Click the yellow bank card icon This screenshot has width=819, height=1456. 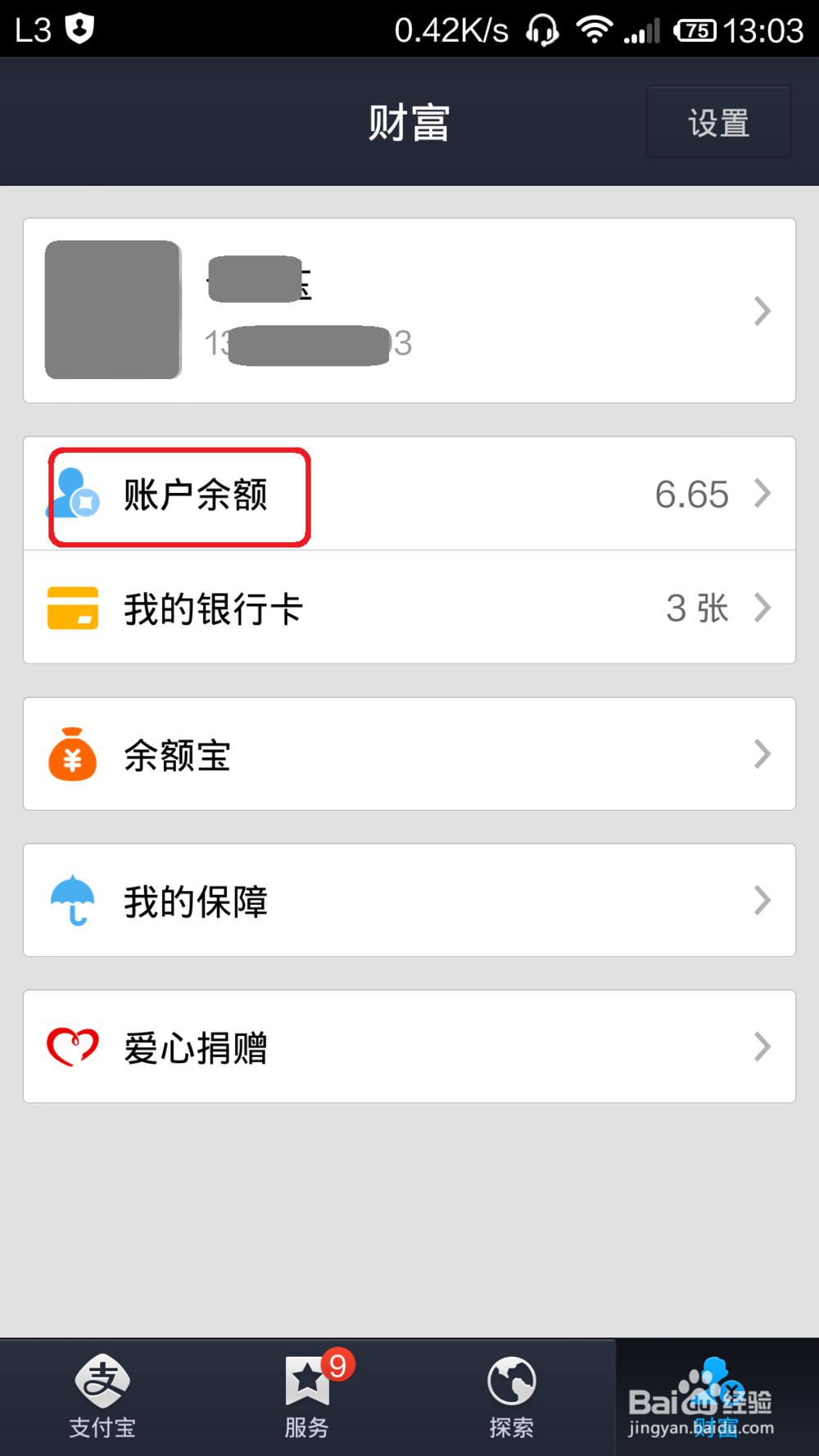[x=73, y=608]
